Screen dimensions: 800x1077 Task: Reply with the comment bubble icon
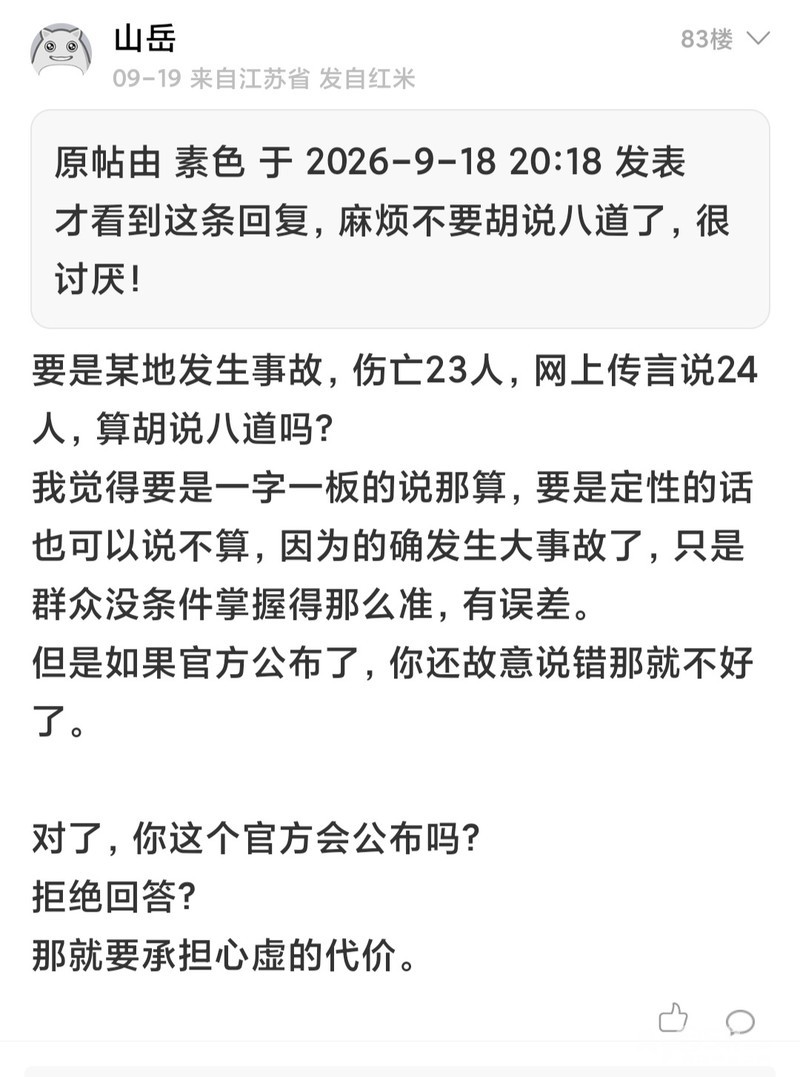pyautogui.click(x=740, y=1022)
